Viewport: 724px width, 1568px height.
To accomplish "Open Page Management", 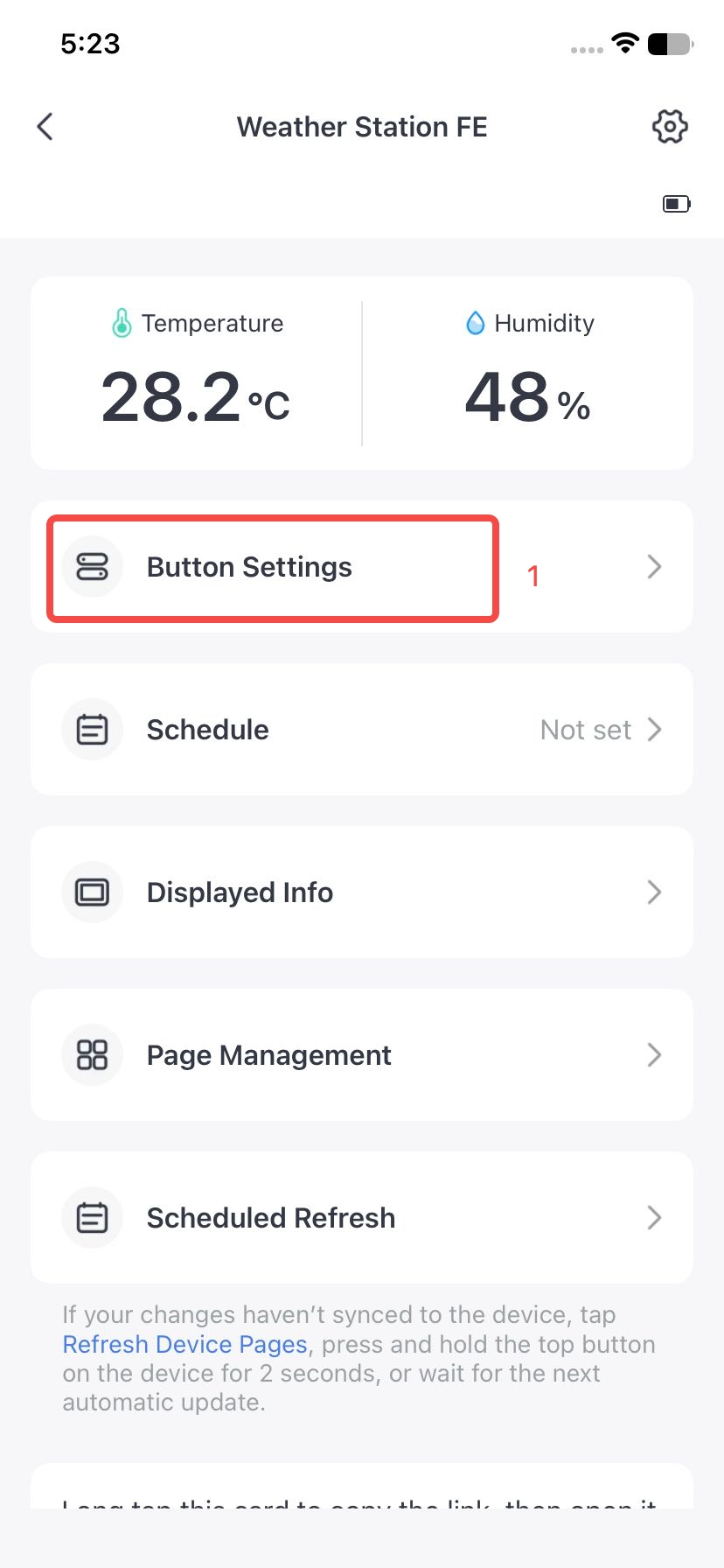I will pyautogui.click(x=362, y=1055).
